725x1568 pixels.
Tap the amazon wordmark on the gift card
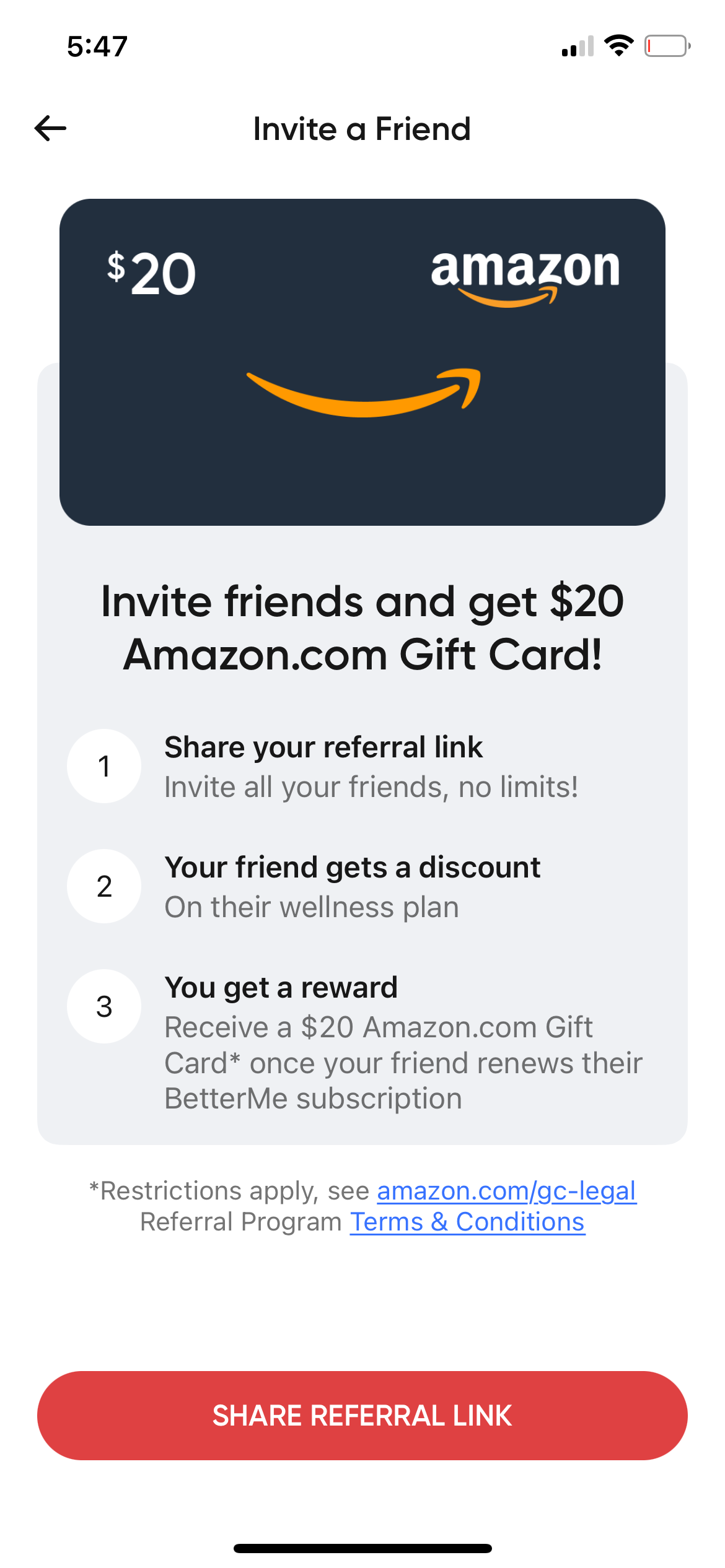pyautogui.click(x=524, y=269)
